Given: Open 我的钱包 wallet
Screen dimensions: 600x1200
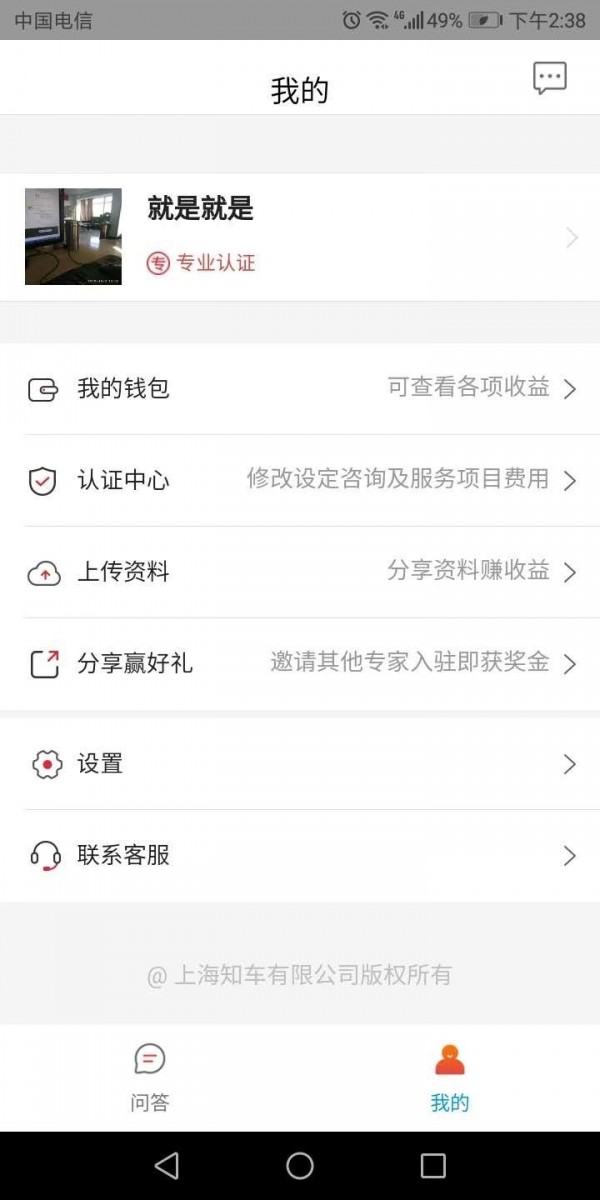Looking at the screenshot, I should 300,389.
